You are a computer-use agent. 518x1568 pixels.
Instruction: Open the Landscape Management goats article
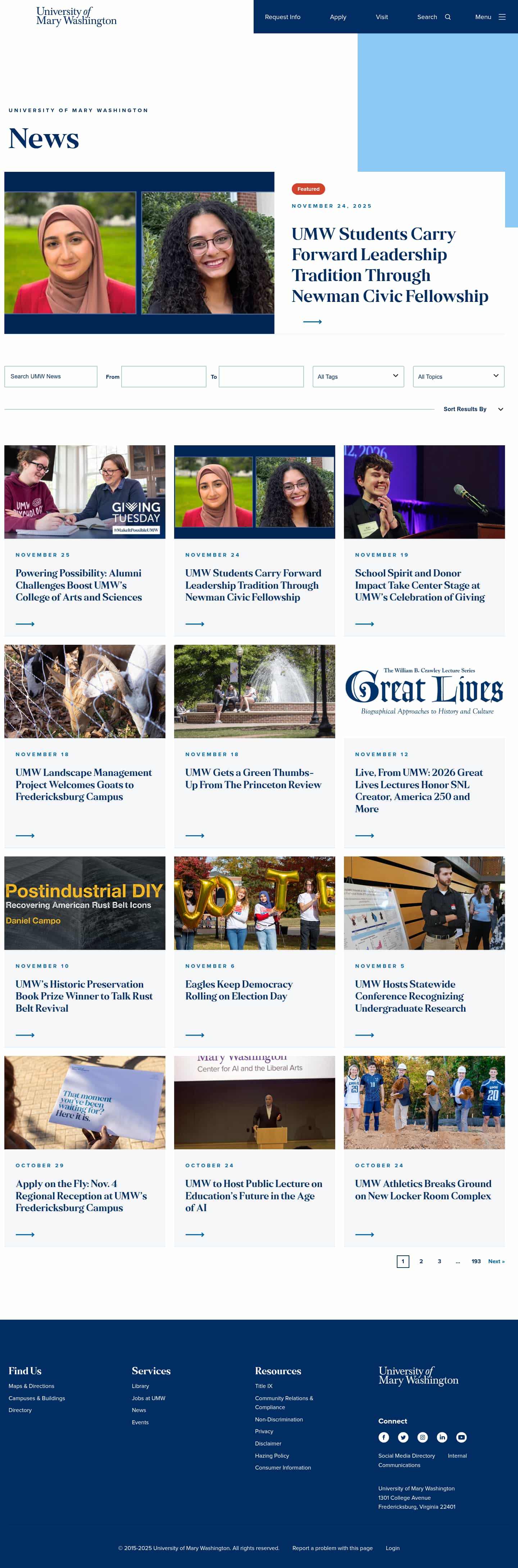(x=83, y=784)
